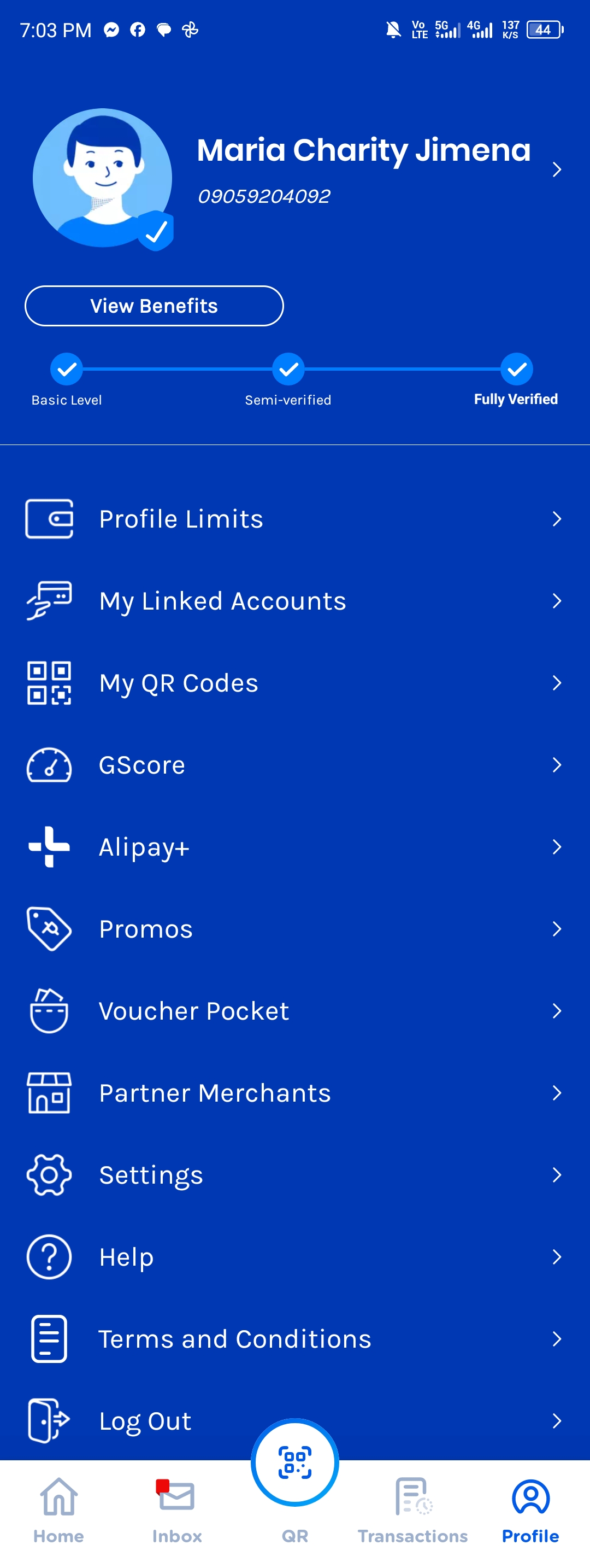Open the Alipay+ option
This screenshot has height=1568, width=590.
tap(144, 847)
